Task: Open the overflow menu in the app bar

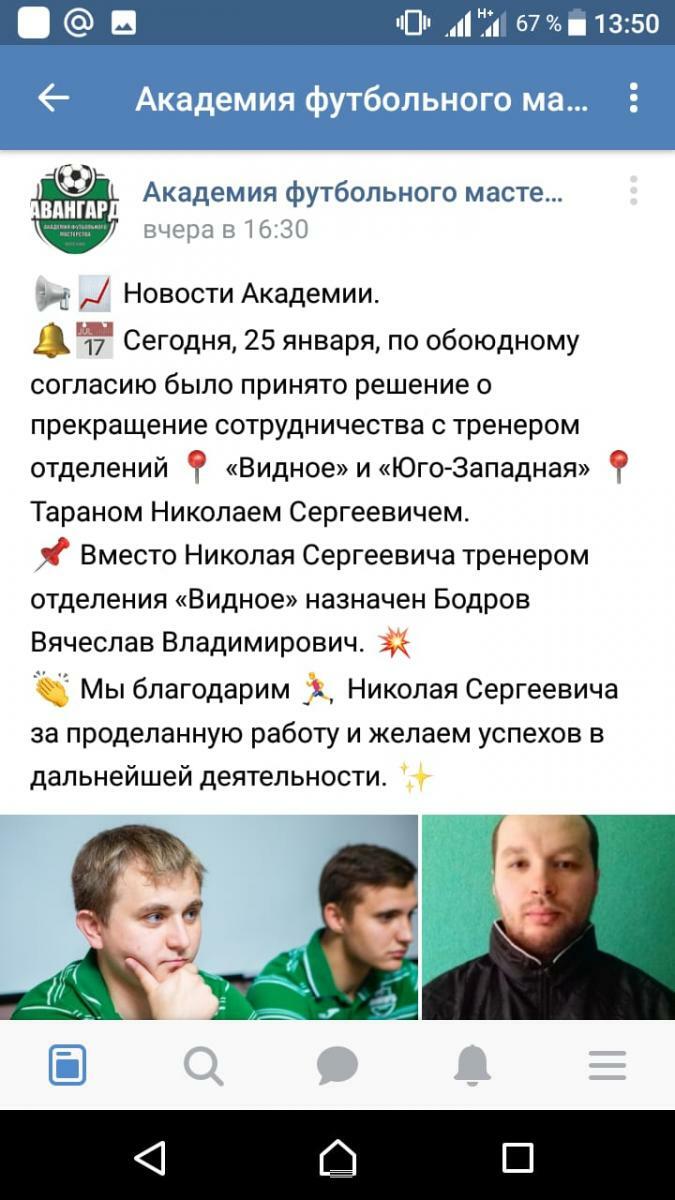Action: pyautogui.click(x=633, y=98)
